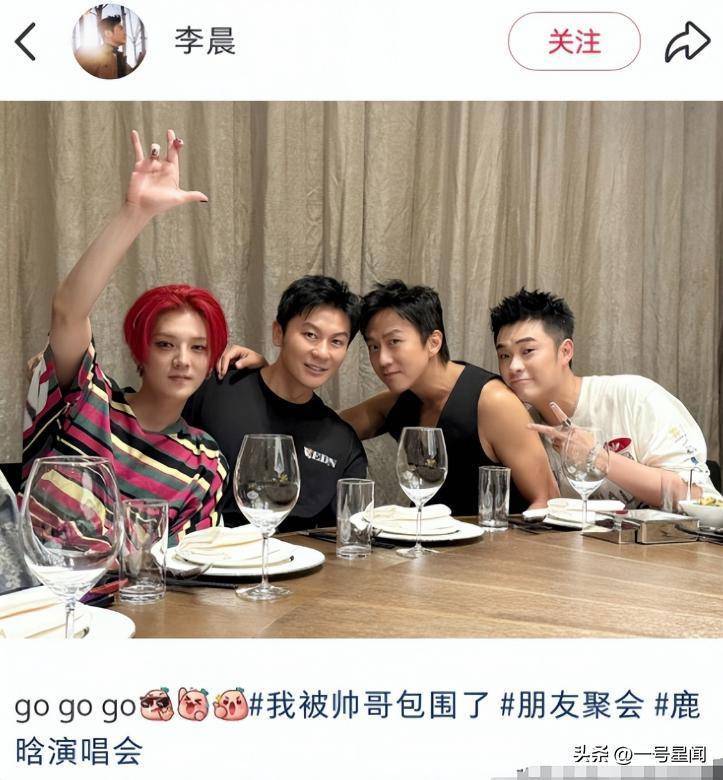Tap the username 李晨
Screen dimensions: 723x780
coord(205,41)
